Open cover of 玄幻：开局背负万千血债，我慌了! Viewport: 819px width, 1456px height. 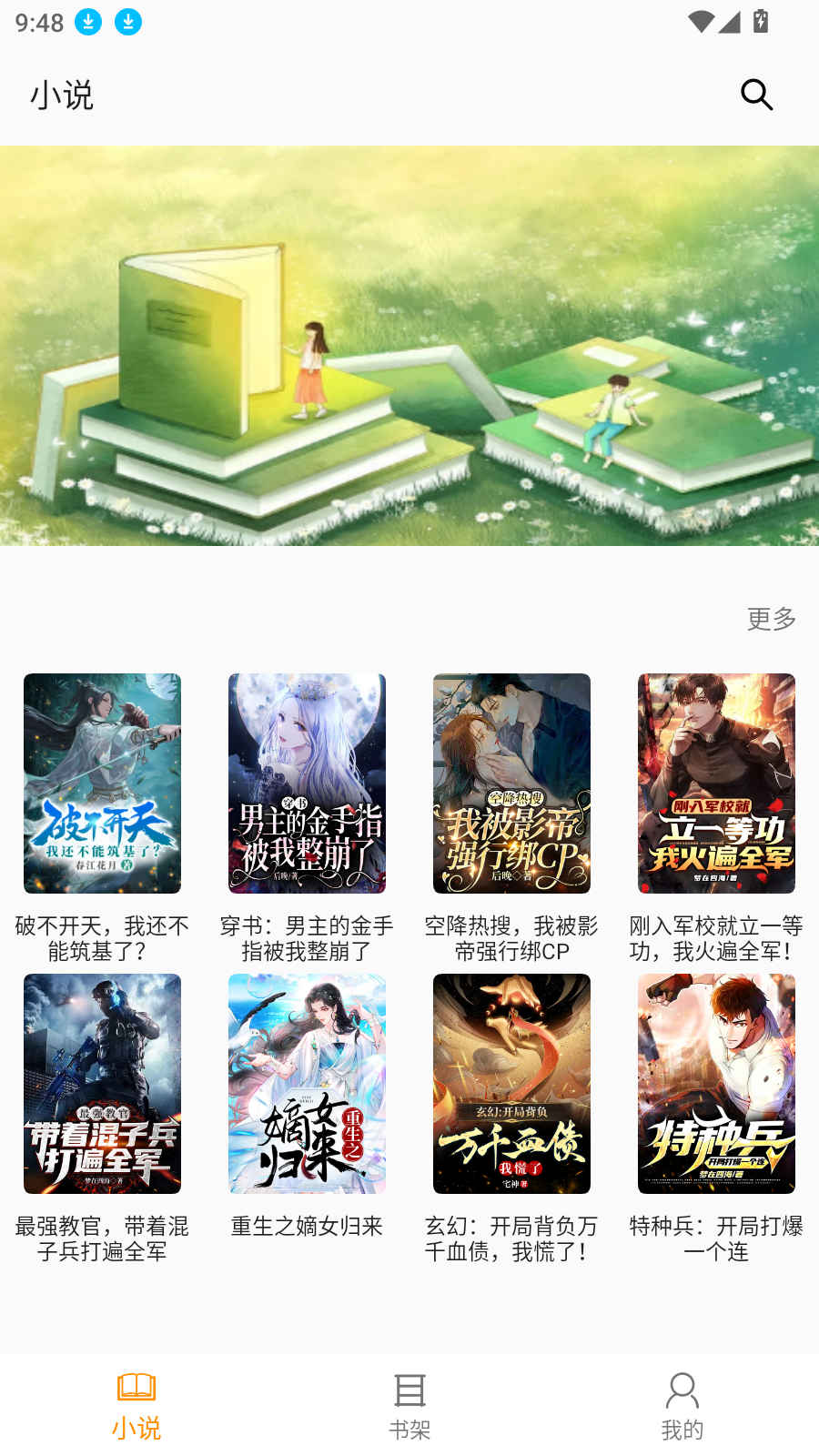pos(511,1083)
